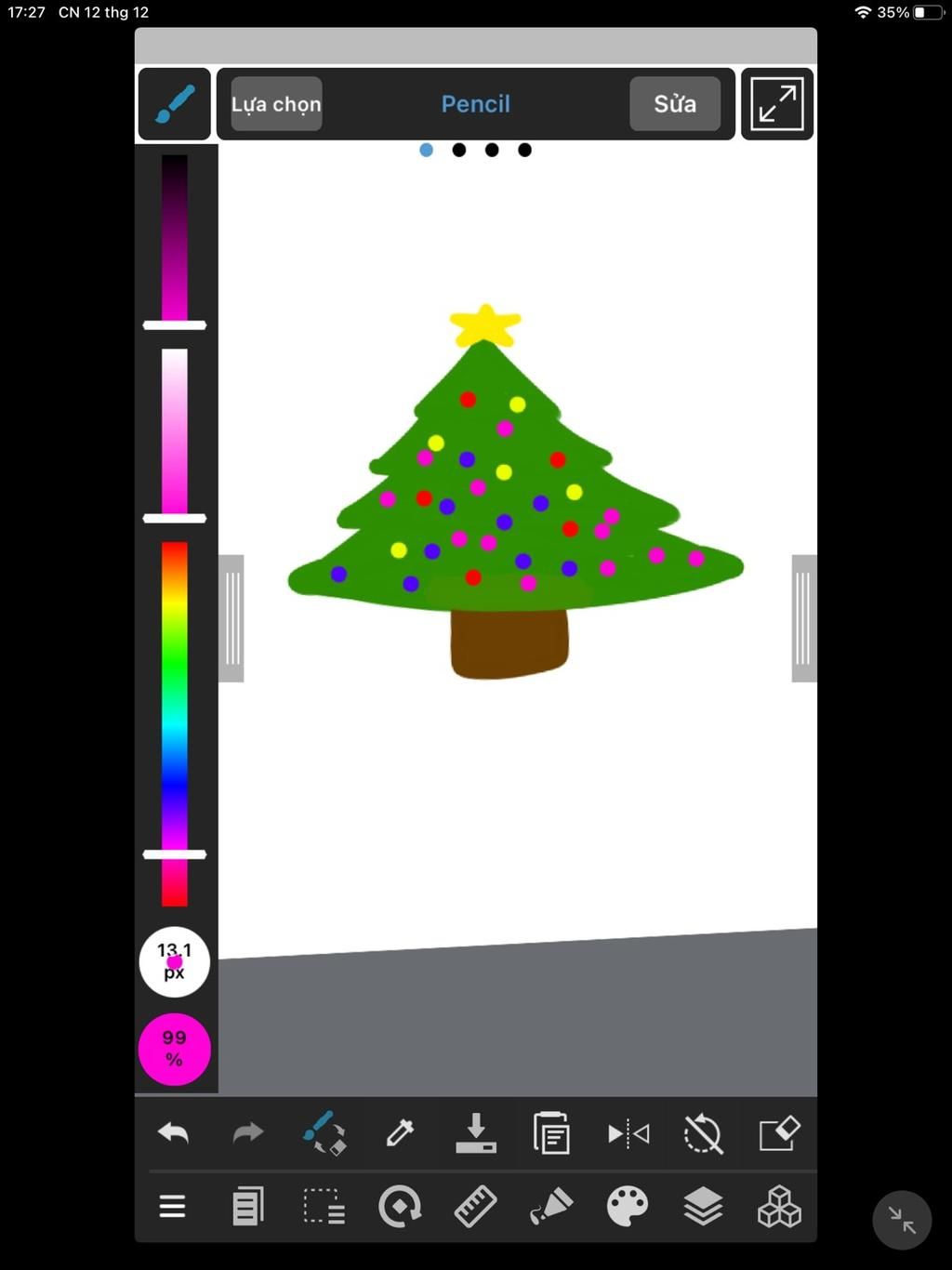Open the ruler tool

pos(475,1207)
